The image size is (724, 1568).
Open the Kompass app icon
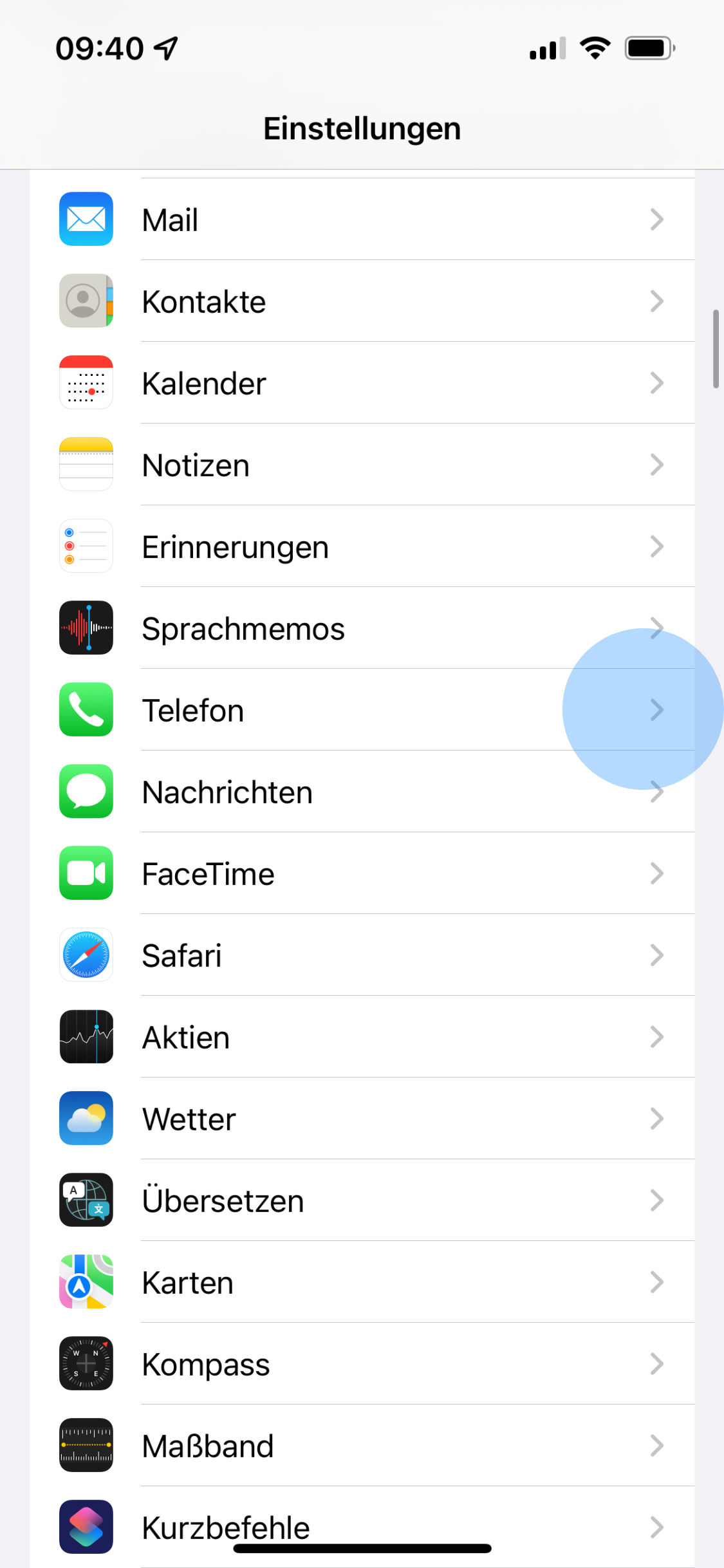[86, 1364]
